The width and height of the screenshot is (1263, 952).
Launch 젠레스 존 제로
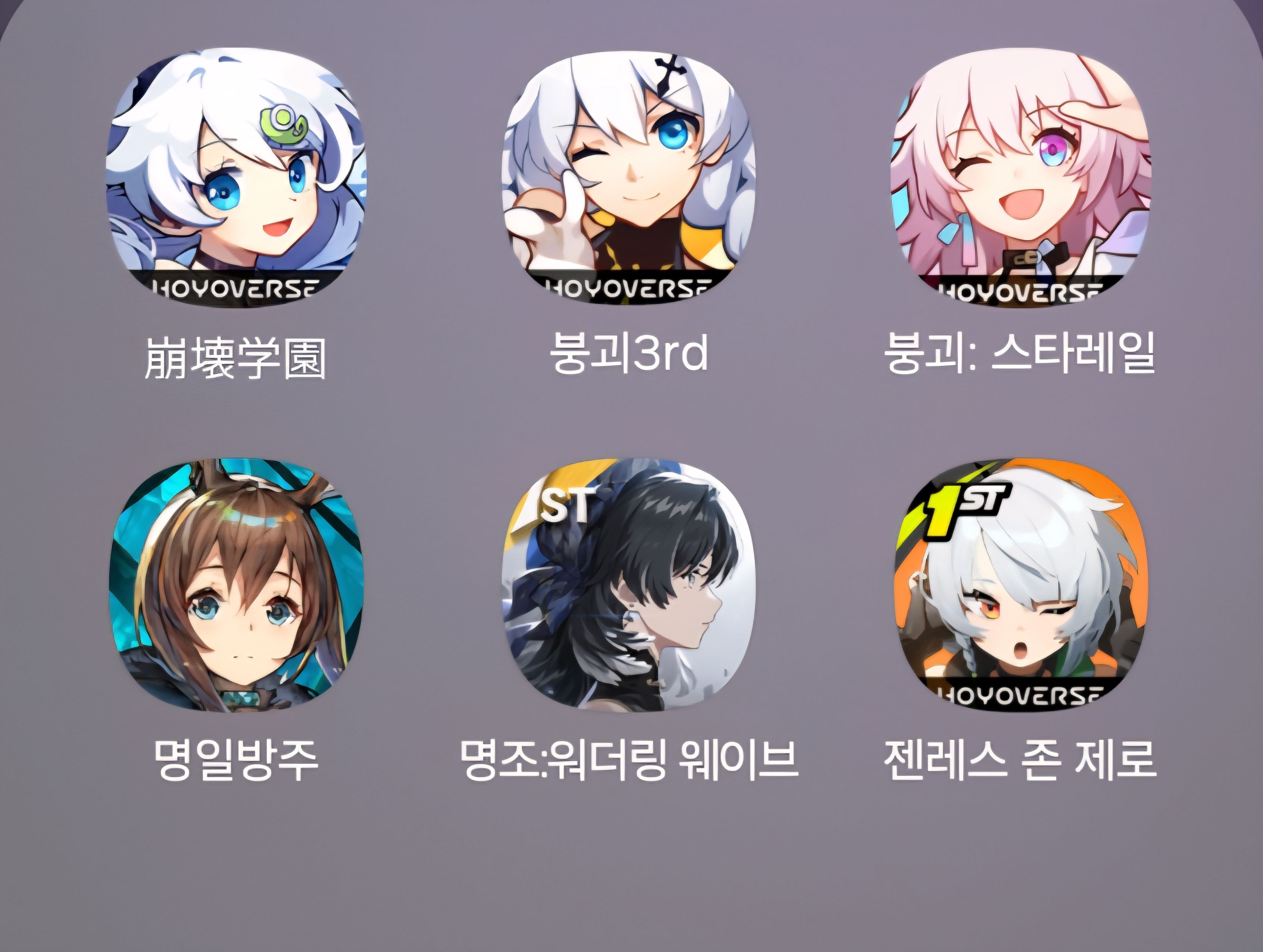[1020, 585]
